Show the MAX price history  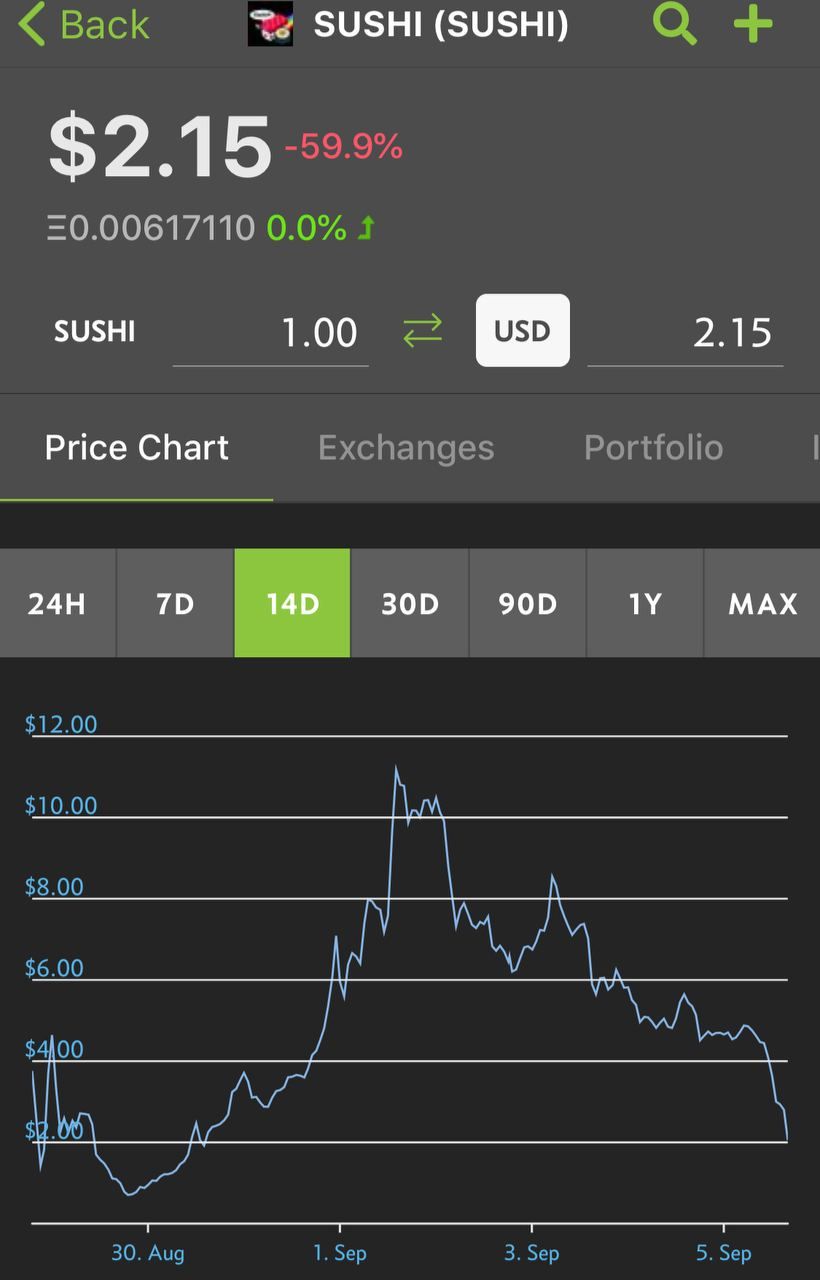[x=762, y=603]
